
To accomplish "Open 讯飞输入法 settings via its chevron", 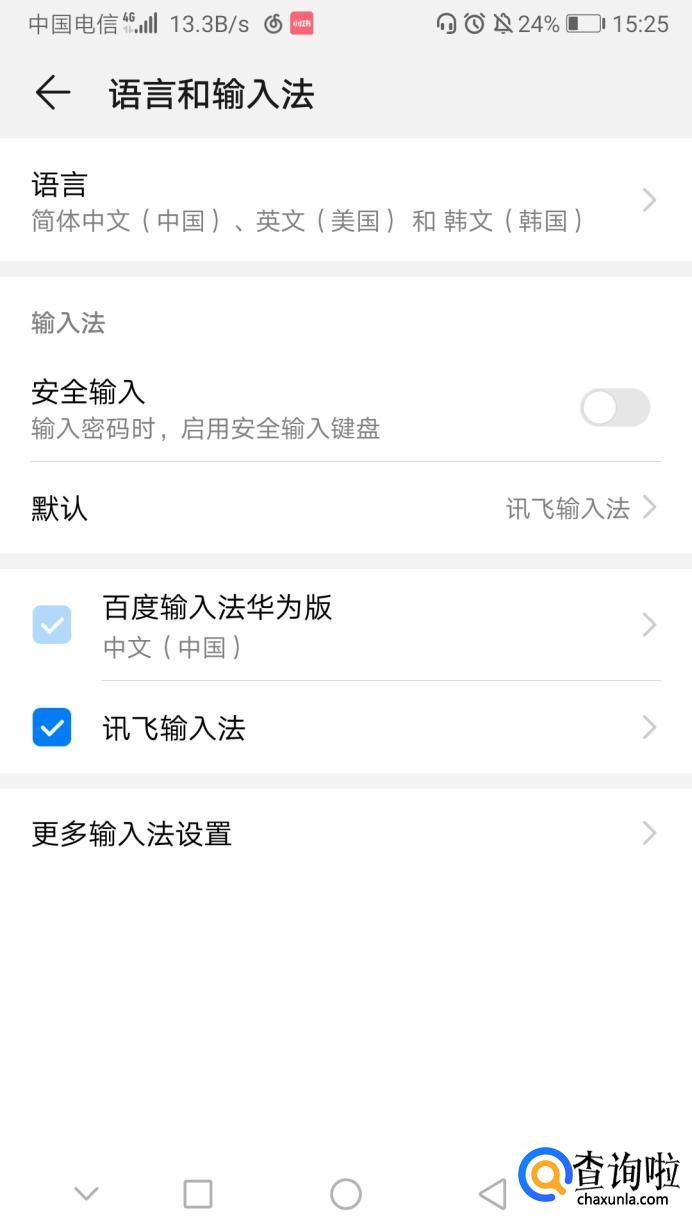I will 649,727.
